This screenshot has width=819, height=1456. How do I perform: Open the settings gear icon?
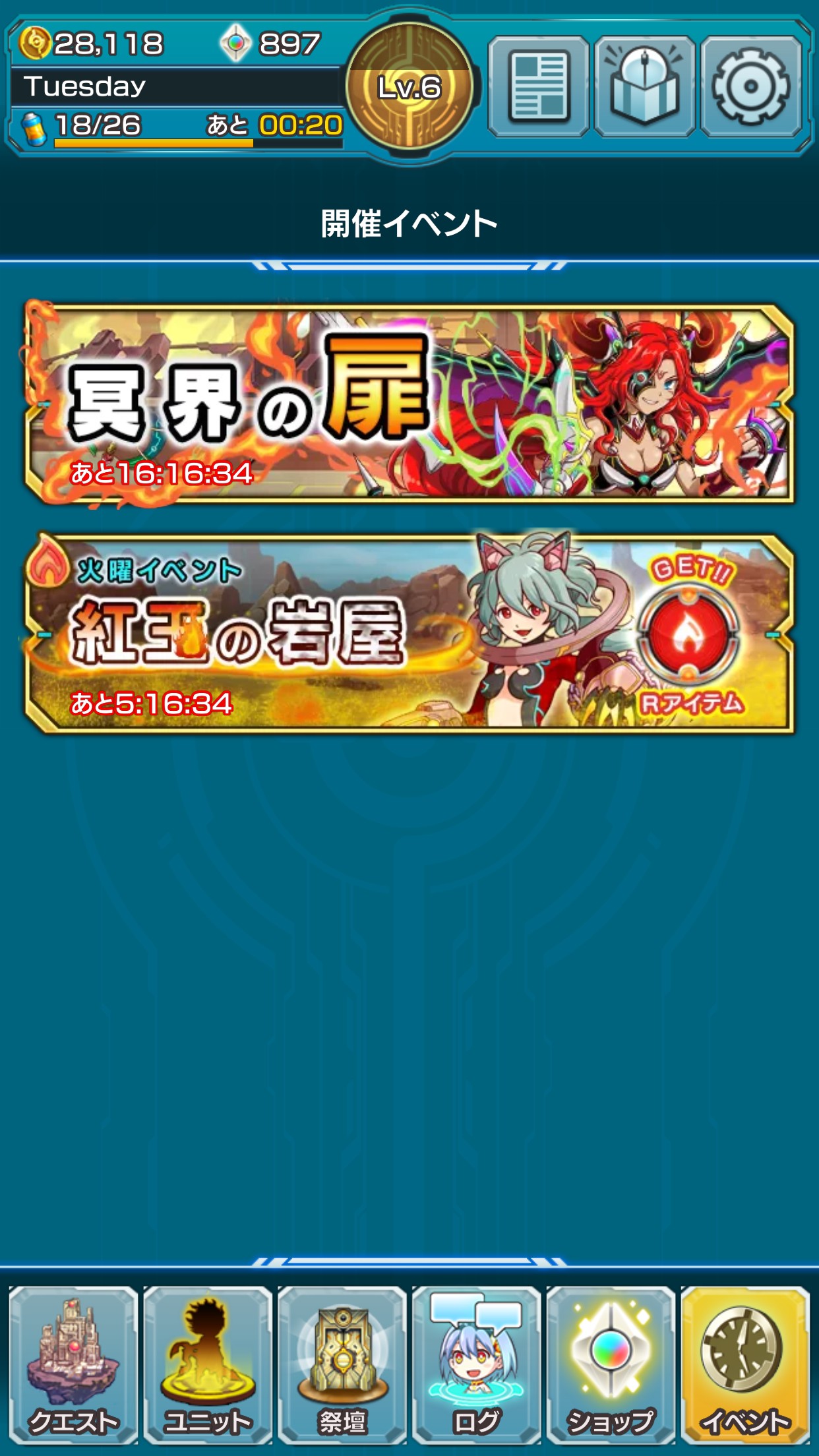[x=750, y=86]
